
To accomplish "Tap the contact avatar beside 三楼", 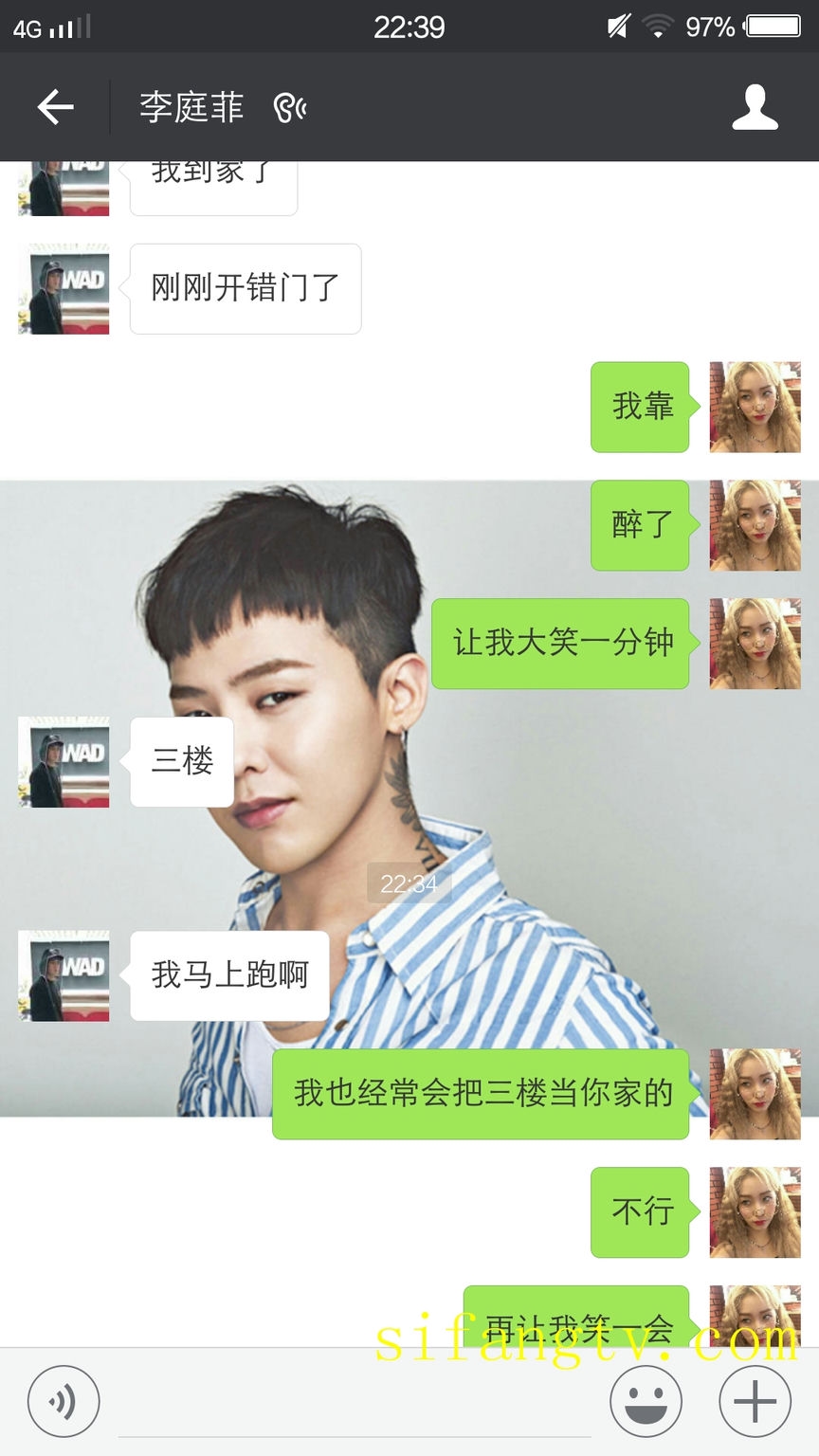I will (64, 761).
